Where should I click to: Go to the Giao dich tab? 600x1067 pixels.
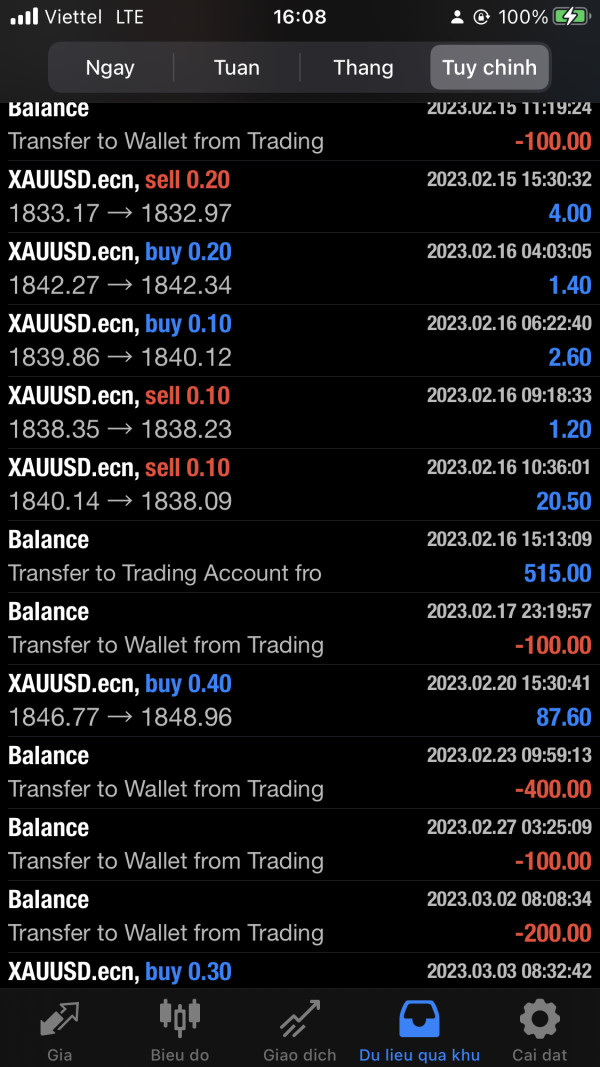tap(300, 1030)
